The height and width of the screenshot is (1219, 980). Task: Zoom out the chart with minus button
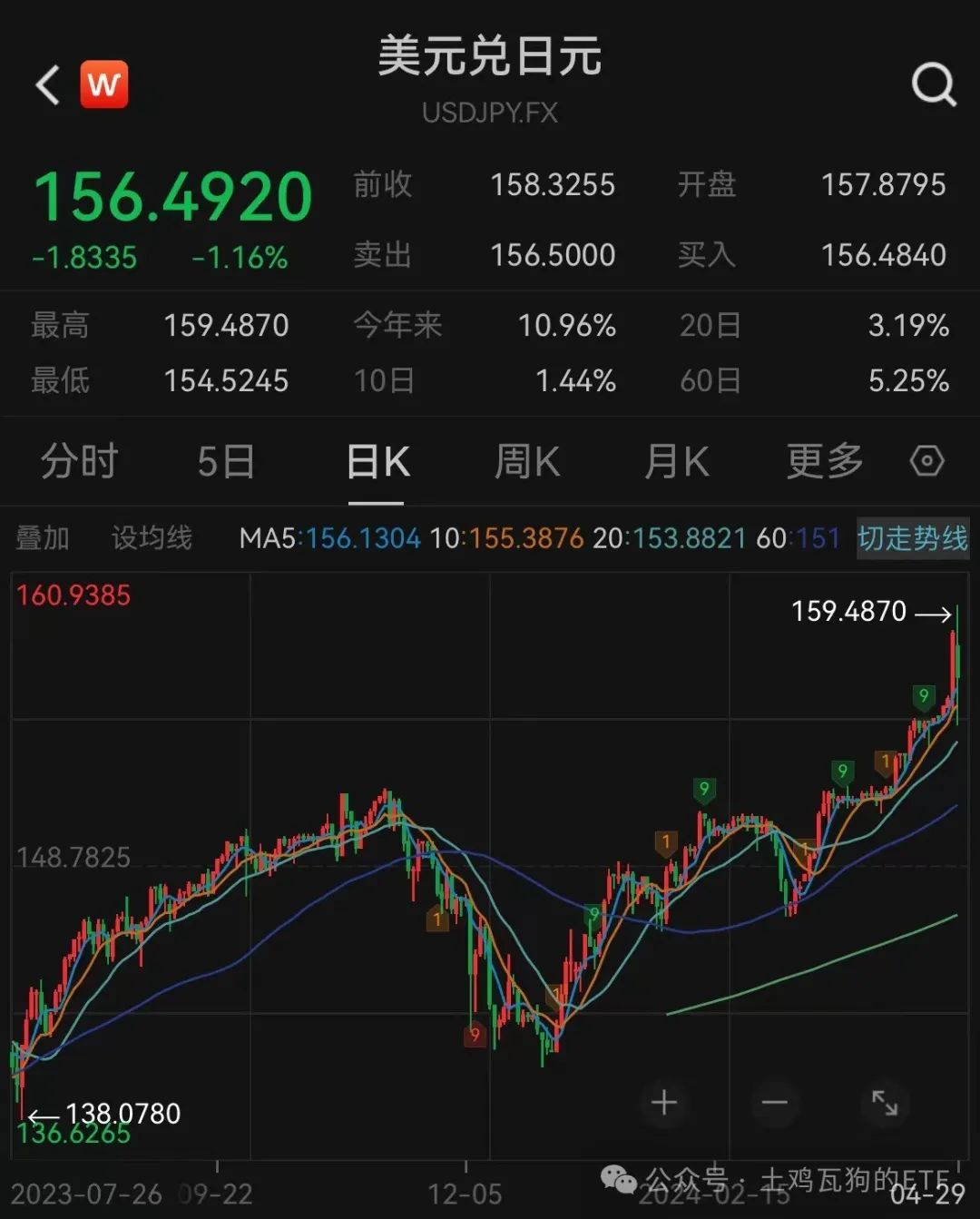pos(775,1103)
